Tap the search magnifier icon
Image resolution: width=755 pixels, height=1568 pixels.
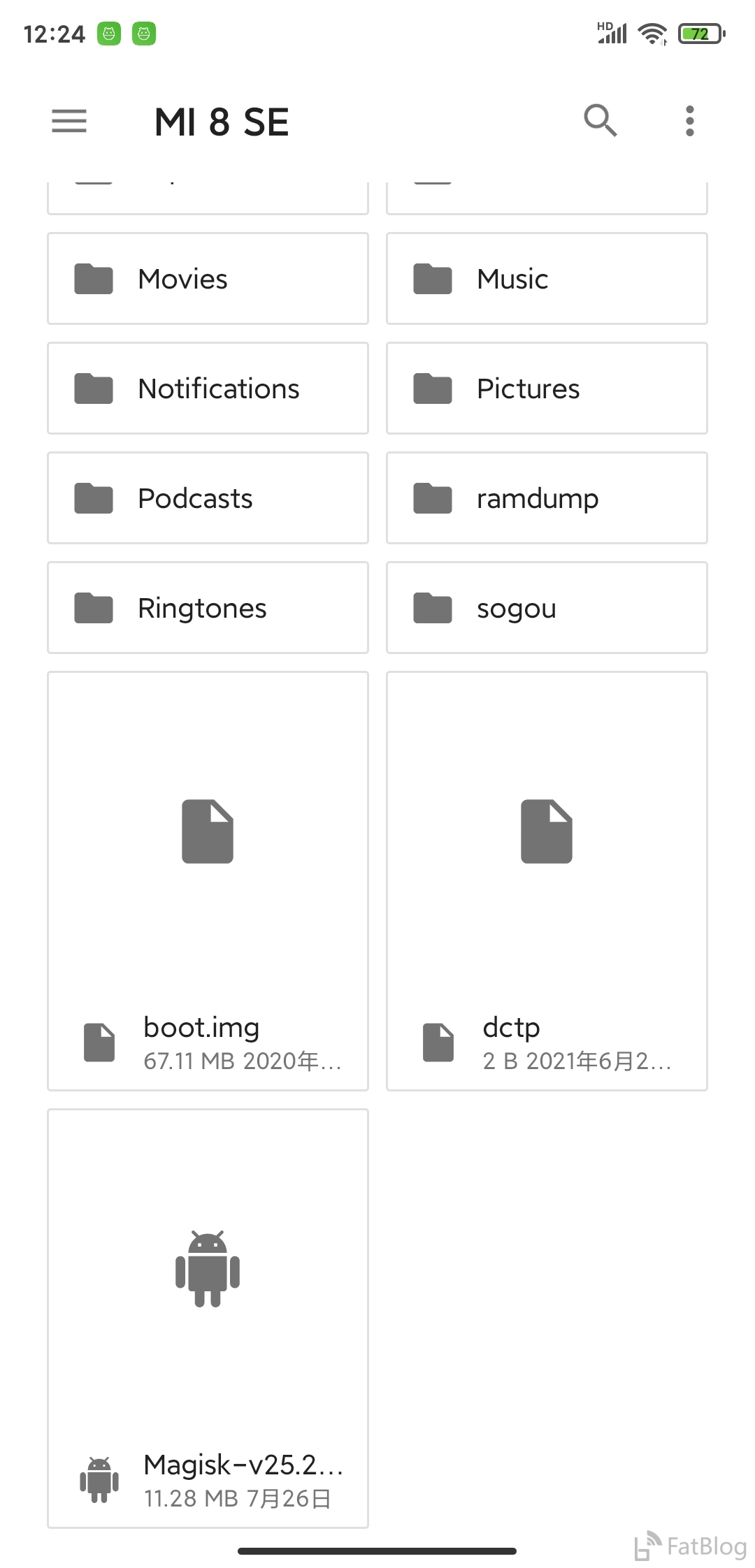pos(601,120)
